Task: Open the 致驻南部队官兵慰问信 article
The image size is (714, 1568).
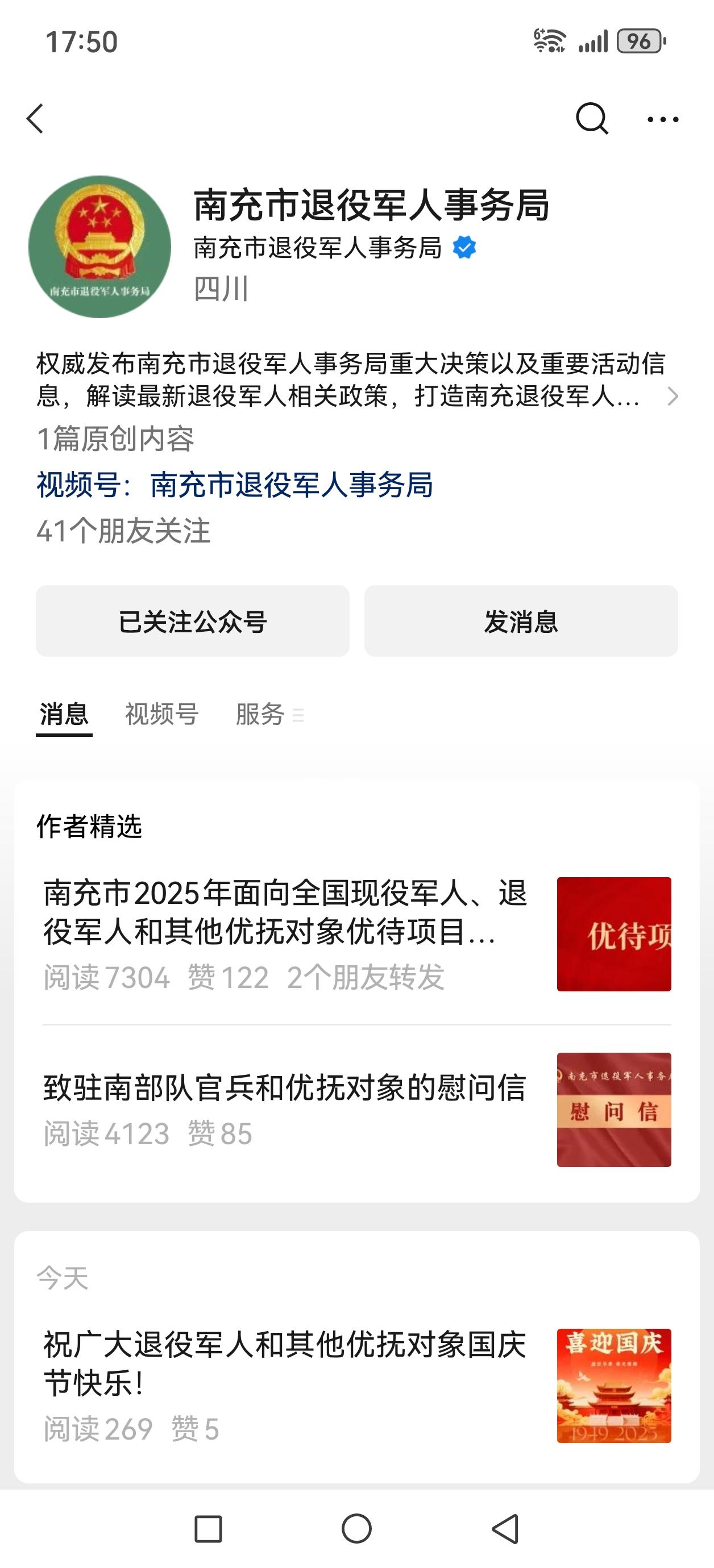Action: pyautogui.click(x=285, y=1089)
